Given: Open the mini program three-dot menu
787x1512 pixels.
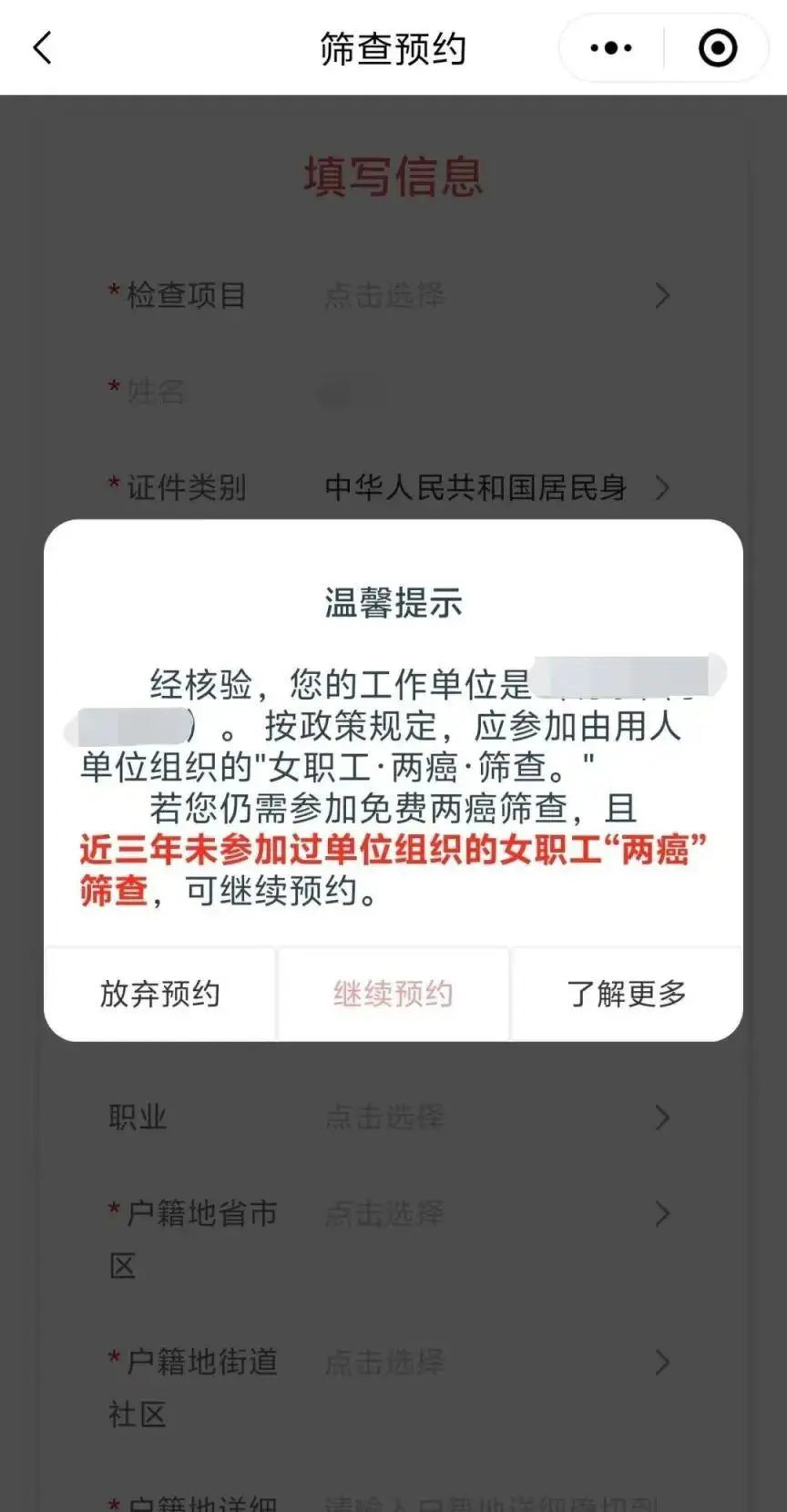Looking at the screenshot, I should (x=610, y=48).
